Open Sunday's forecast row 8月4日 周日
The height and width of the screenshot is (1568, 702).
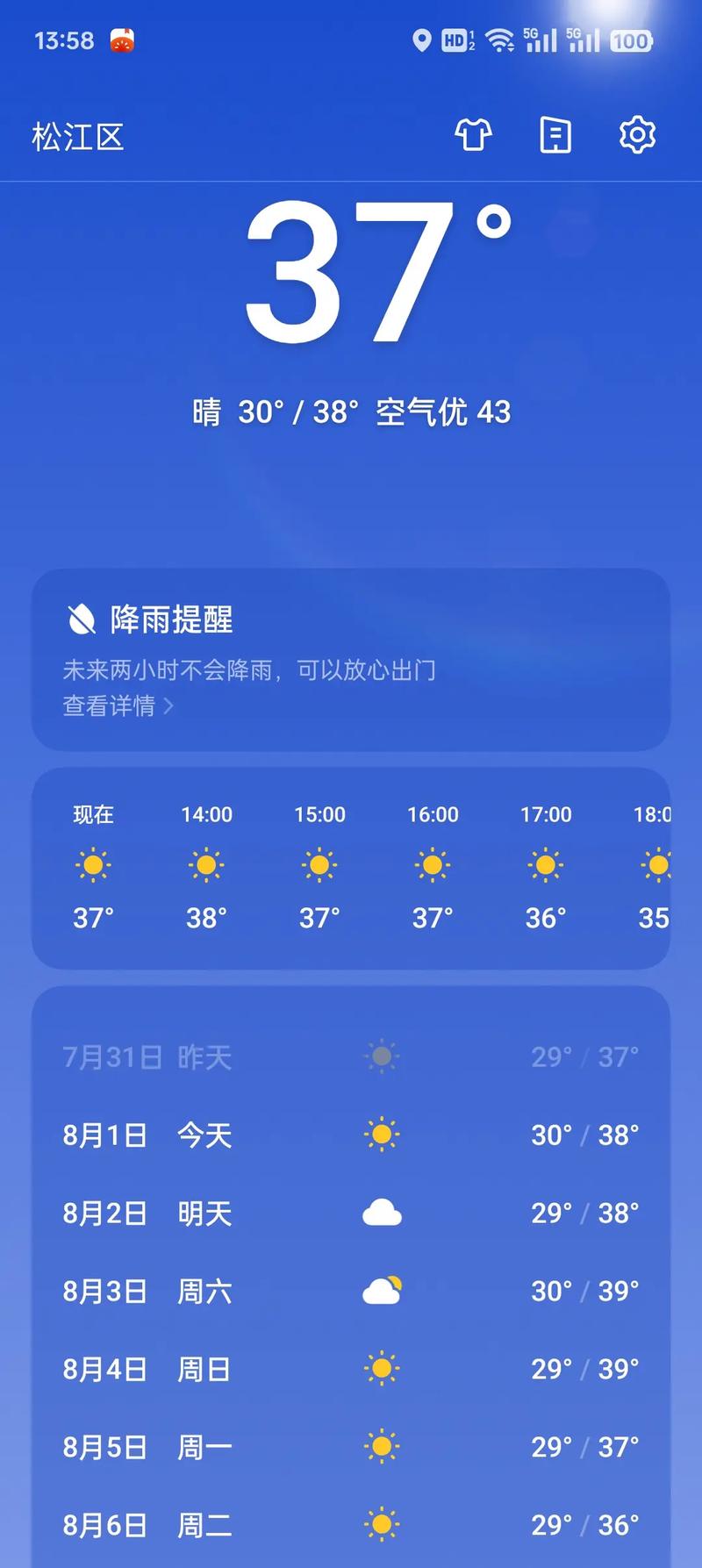(x=351, y=1368)
